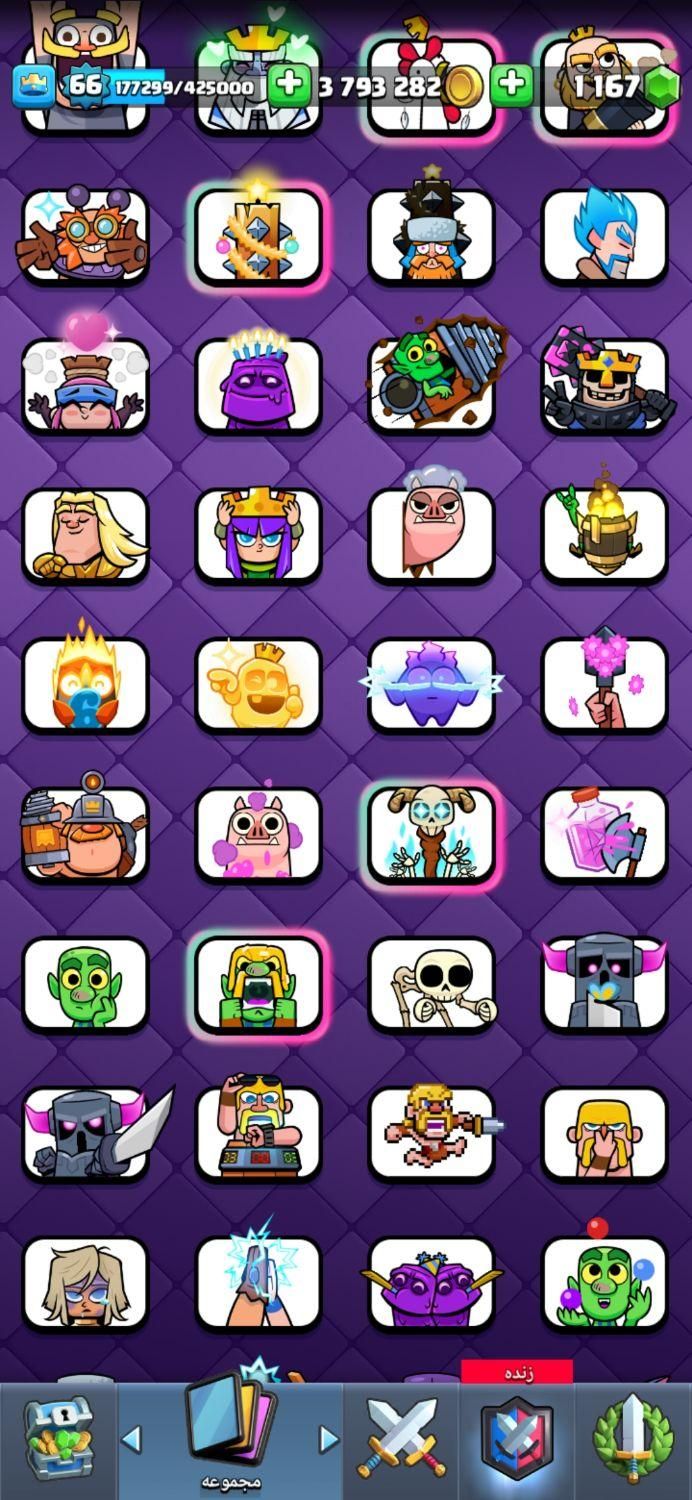This screenshot has height=1500, width=692.
Task: Select the pink pig emote
Action: [x=258, y=835]
